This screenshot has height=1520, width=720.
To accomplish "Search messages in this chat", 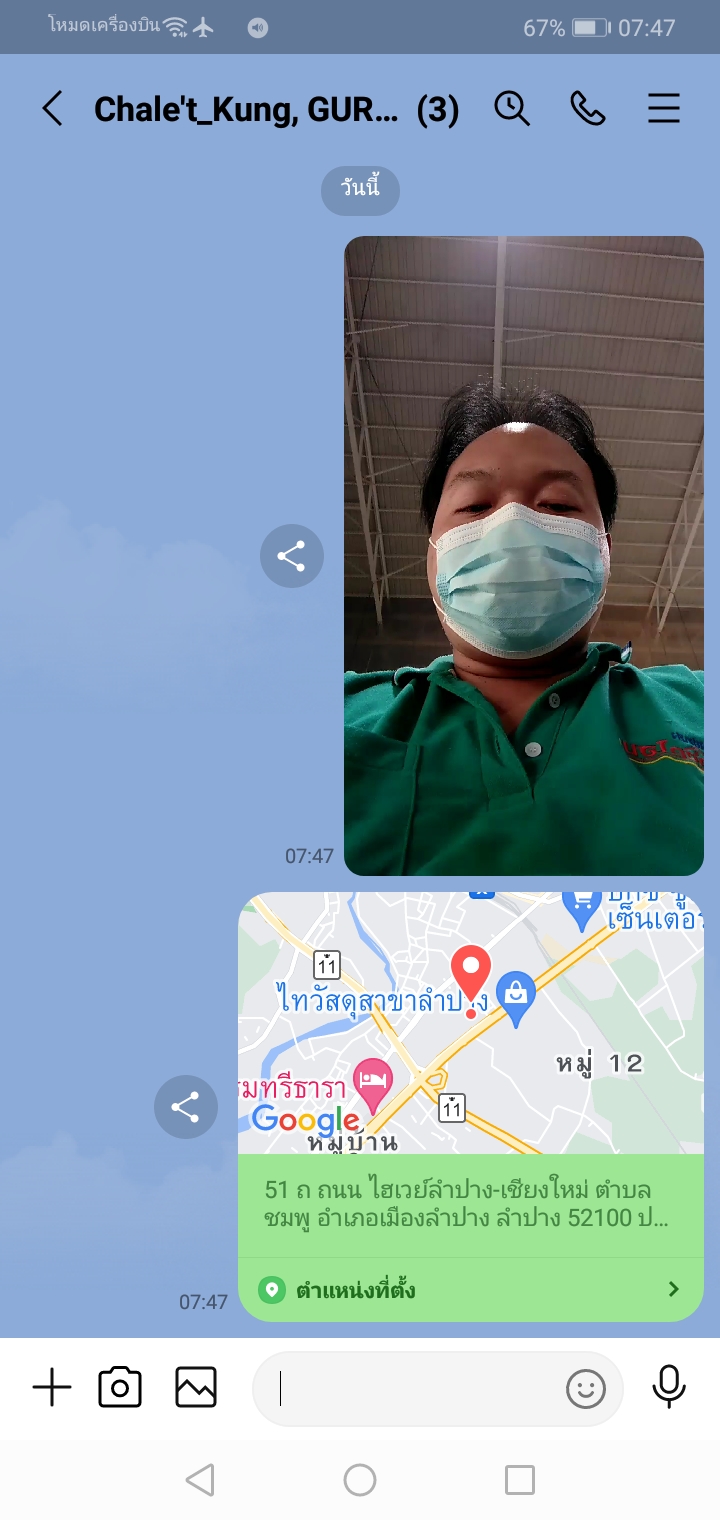I will (x=512, y=108).
